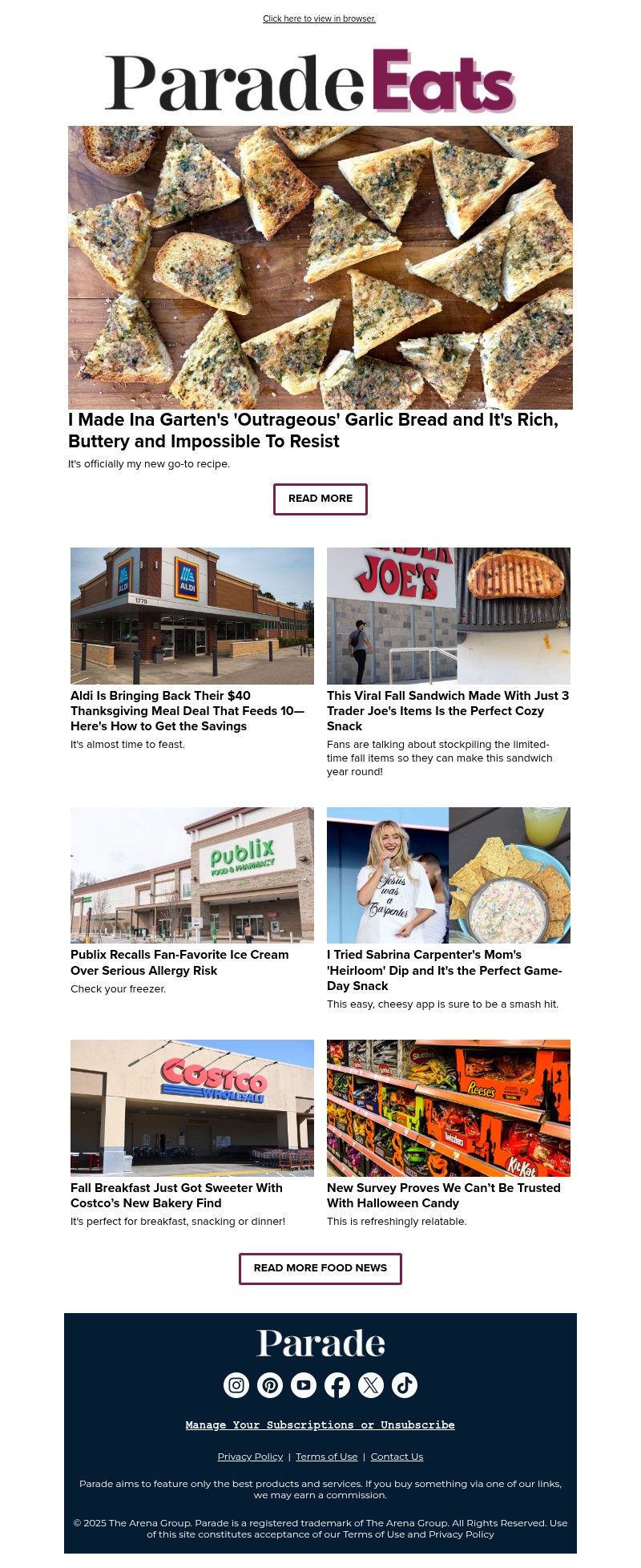Tap Read More under the garlic bread story
Image resolution: width=641 pixels, height=1568 pixels.
pos(320,499)
